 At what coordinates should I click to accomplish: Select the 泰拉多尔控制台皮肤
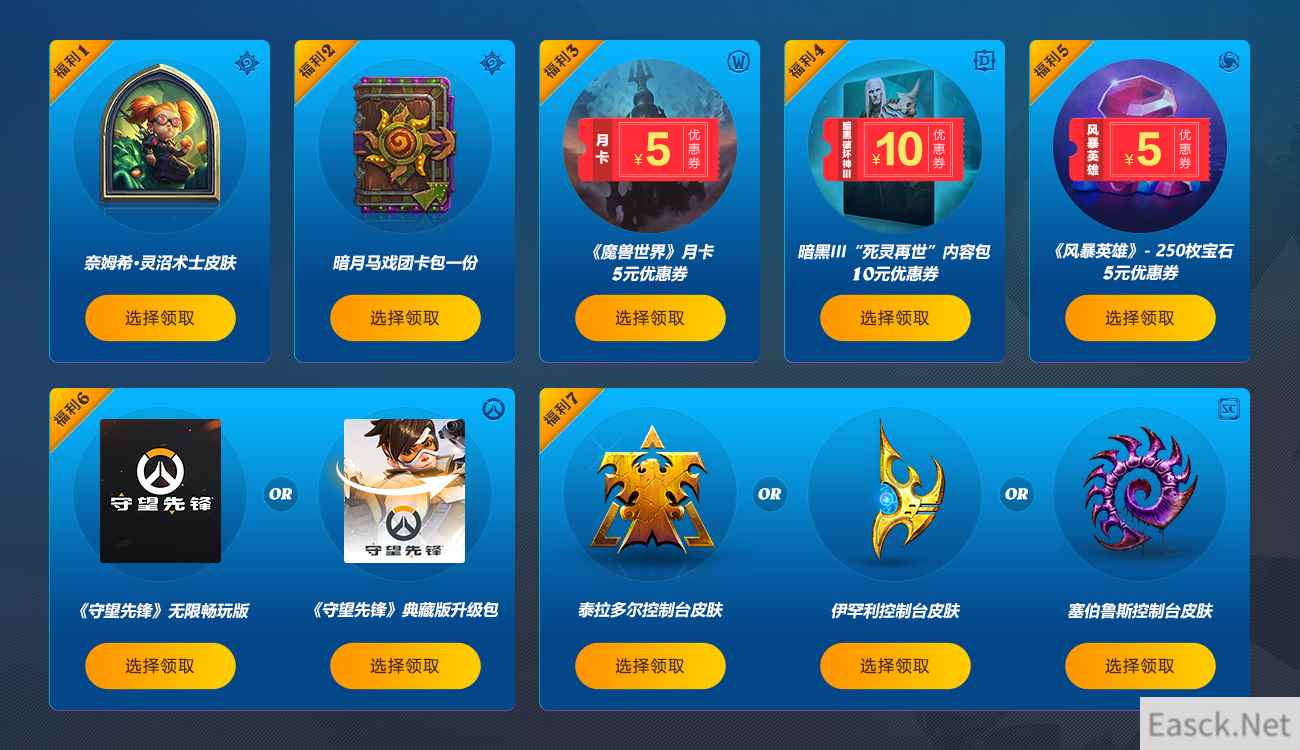tap(650, 666)
